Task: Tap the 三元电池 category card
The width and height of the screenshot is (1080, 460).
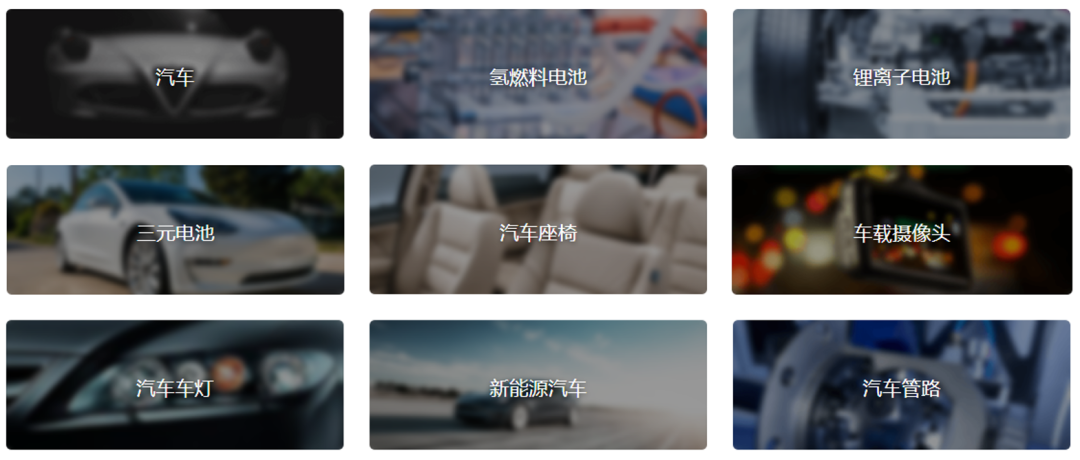Action: pyautogui.click(x=175, y=231)
